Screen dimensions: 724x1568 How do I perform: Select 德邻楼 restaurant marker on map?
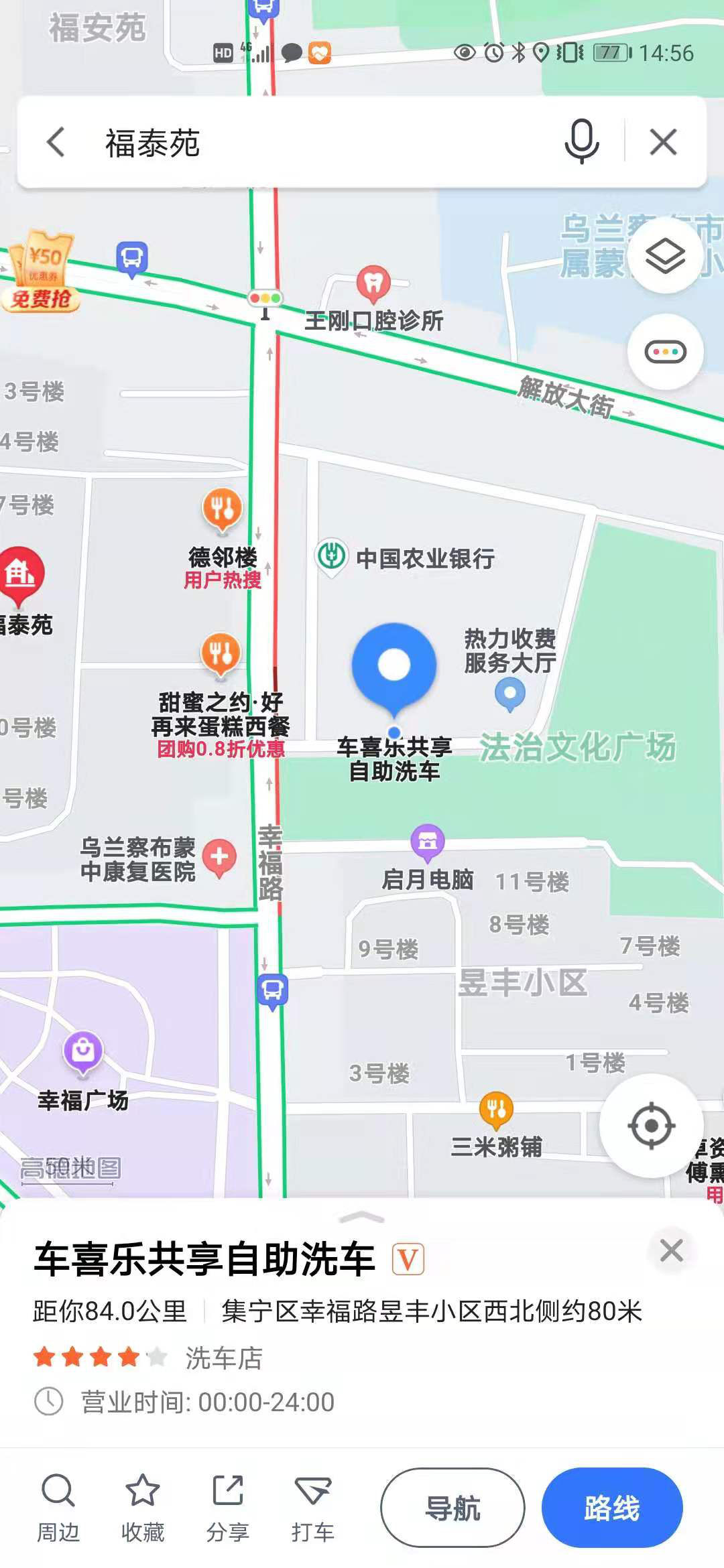[x=222, y=509]
